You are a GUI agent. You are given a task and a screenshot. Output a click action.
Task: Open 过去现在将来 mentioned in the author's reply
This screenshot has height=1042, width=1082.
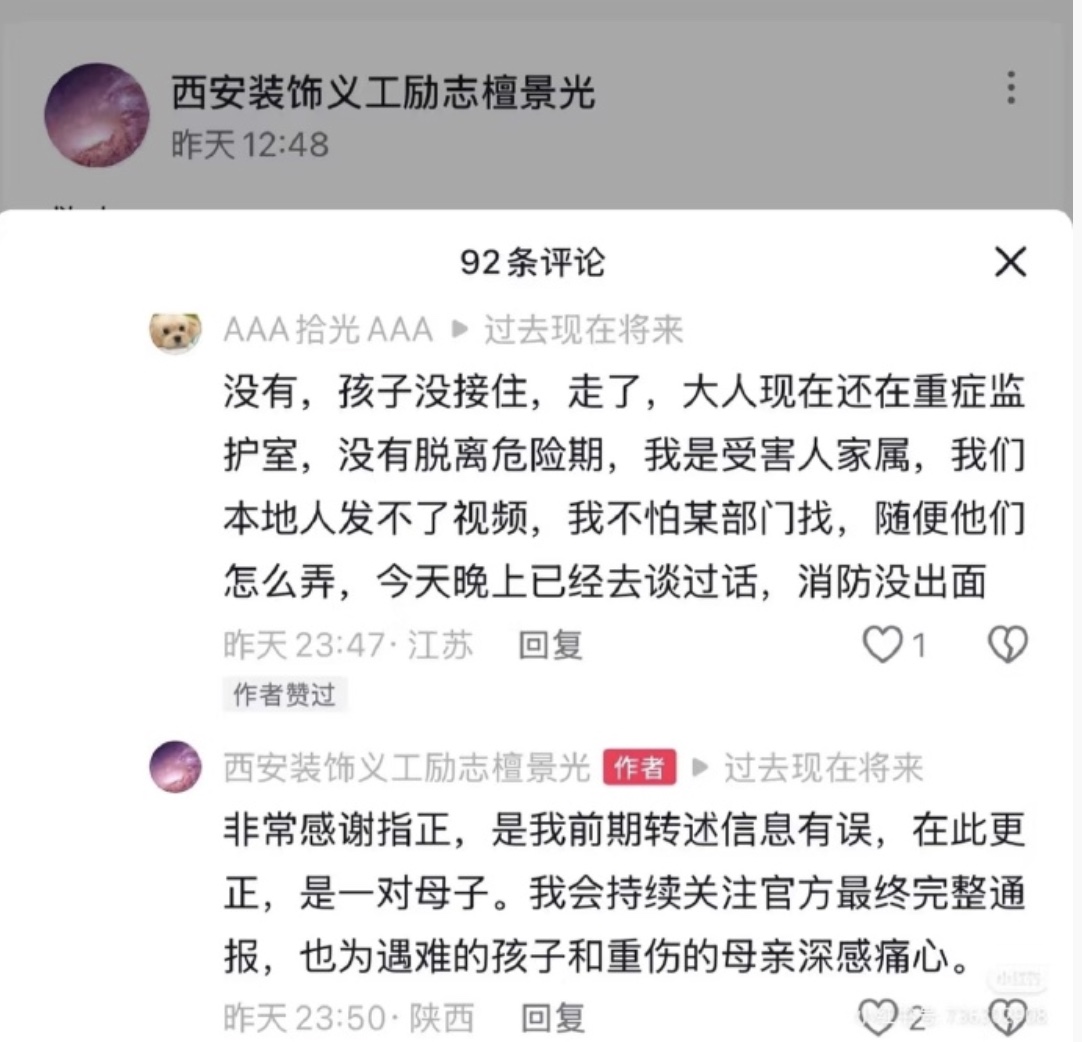(x=823, y=767)
